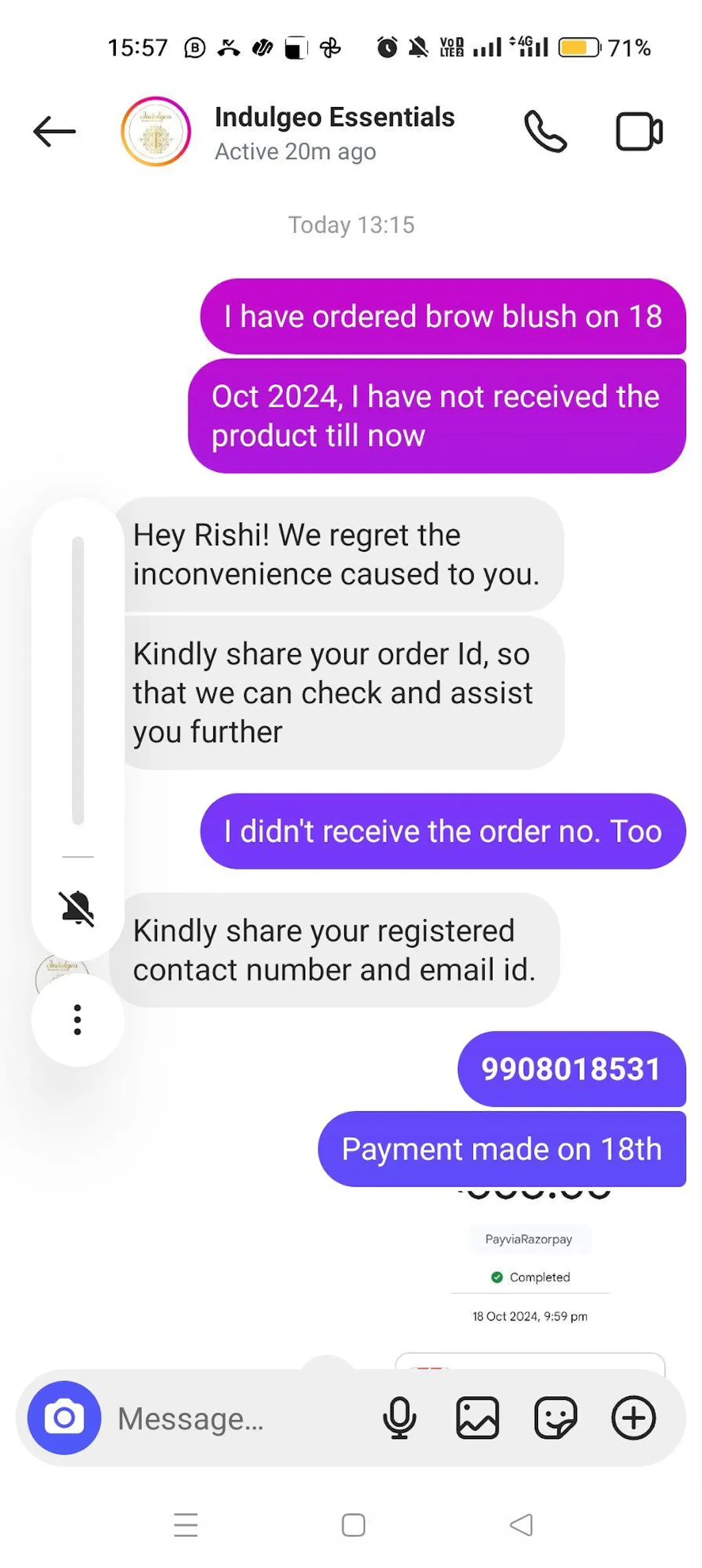Open recent apps from navigation bar

click(x=186, y=1525)
